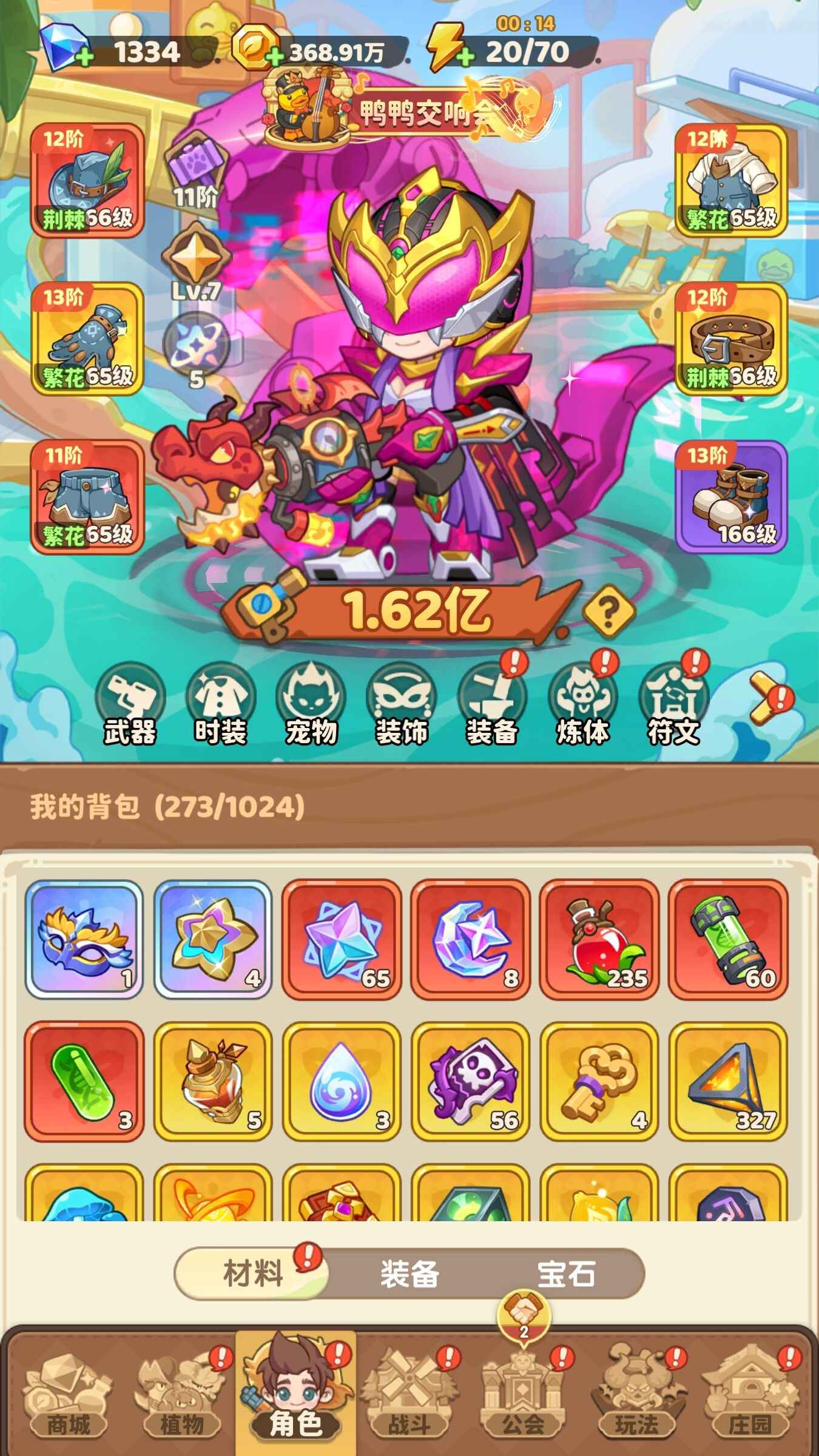Open the 时装 costume menu
Viewport: 819px width, 1456px height.
[220, 704]
